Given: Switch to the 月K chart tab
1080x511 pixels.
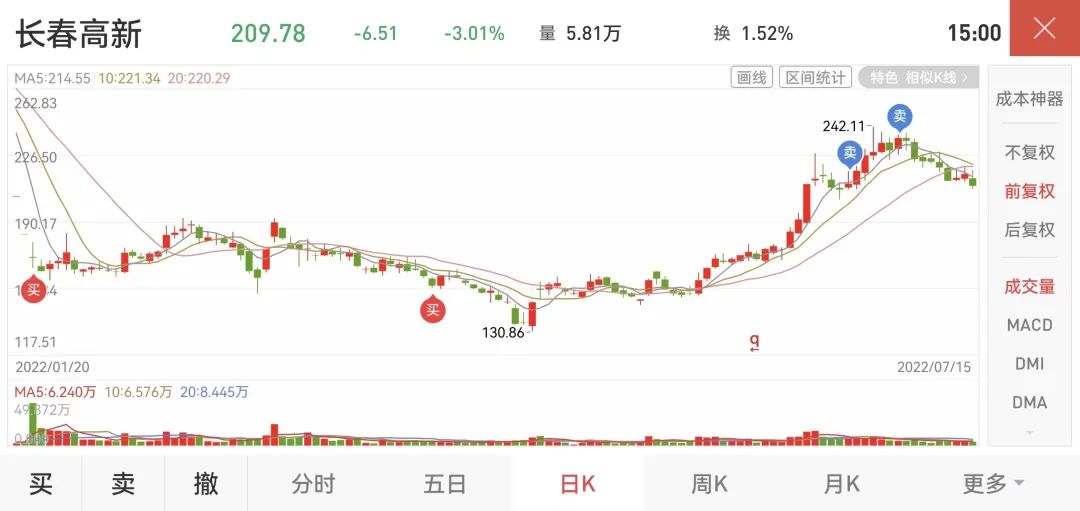Looking at the screenshot, I should [x=841, y=484].
